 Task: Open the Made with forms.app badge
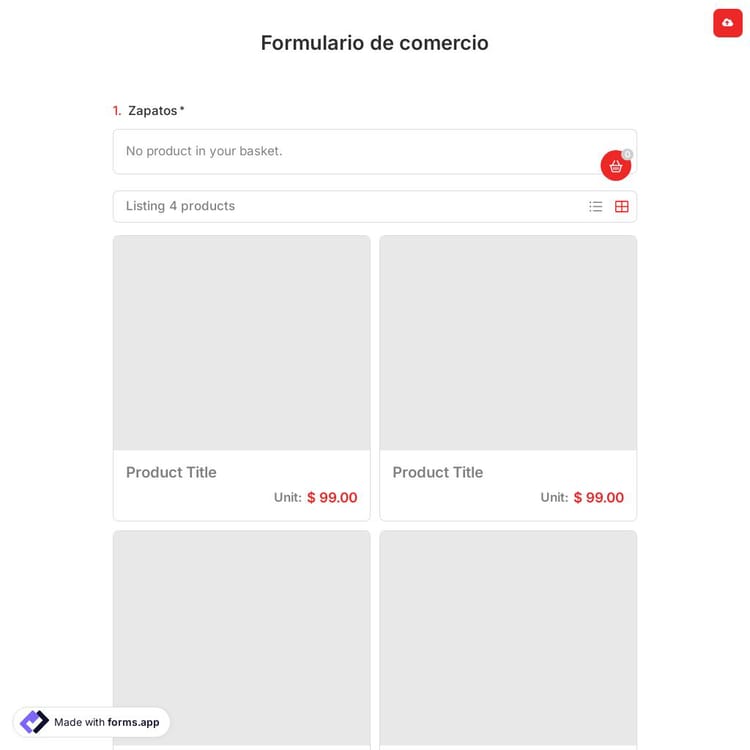pyautogui.click(x=92, y=722)
